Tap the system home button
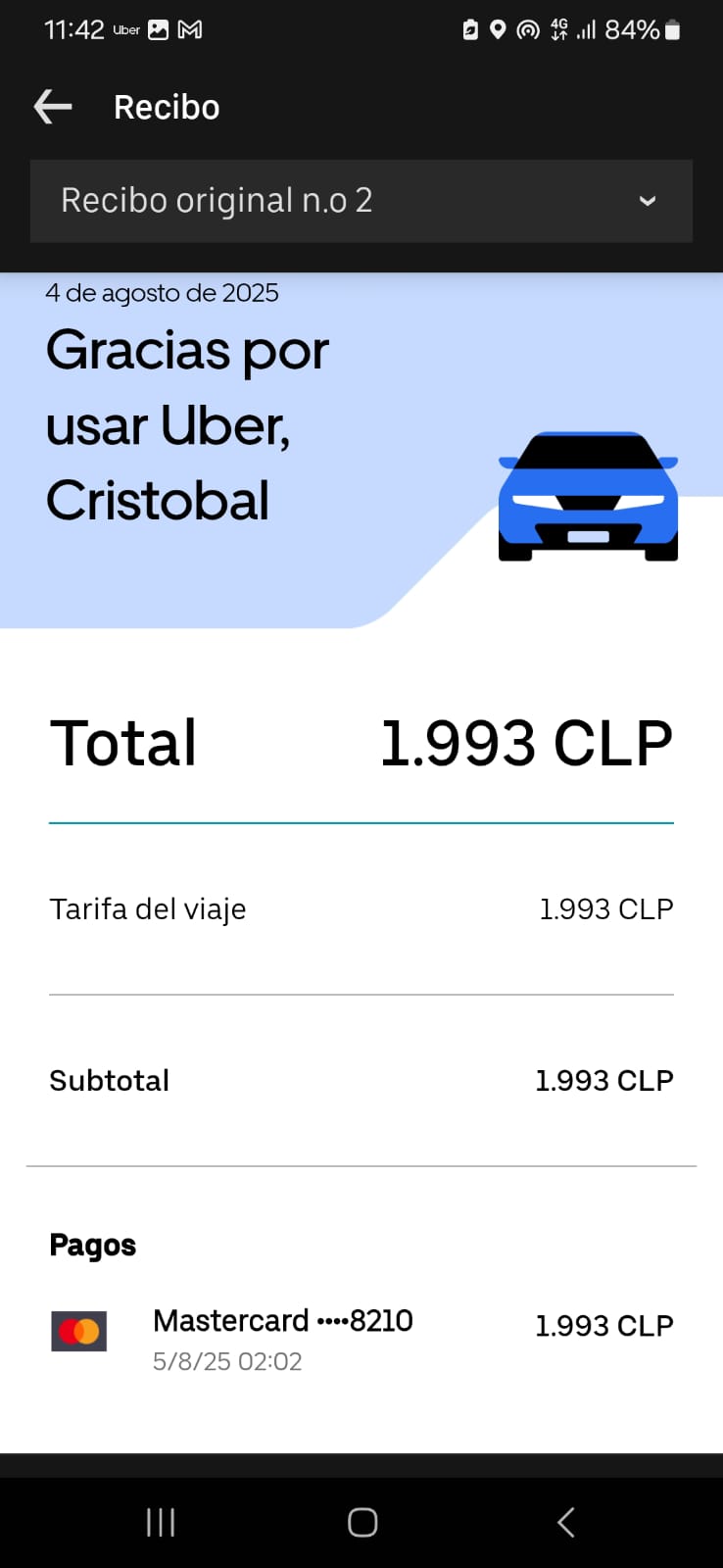Screen dimensions: 723x1568 [x=362, y=1522]
